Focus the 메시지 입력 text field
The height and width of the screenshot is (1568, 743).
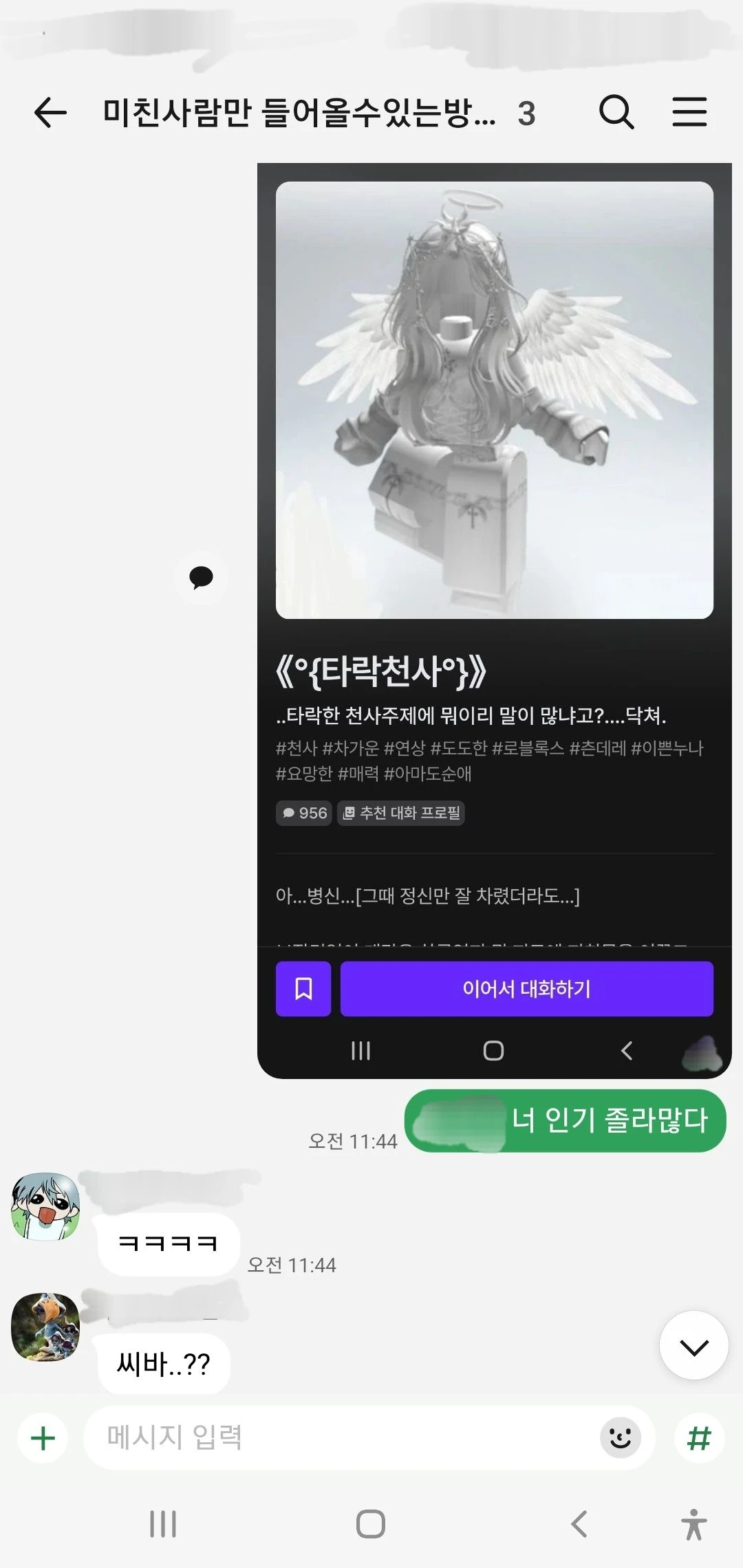344,1437
